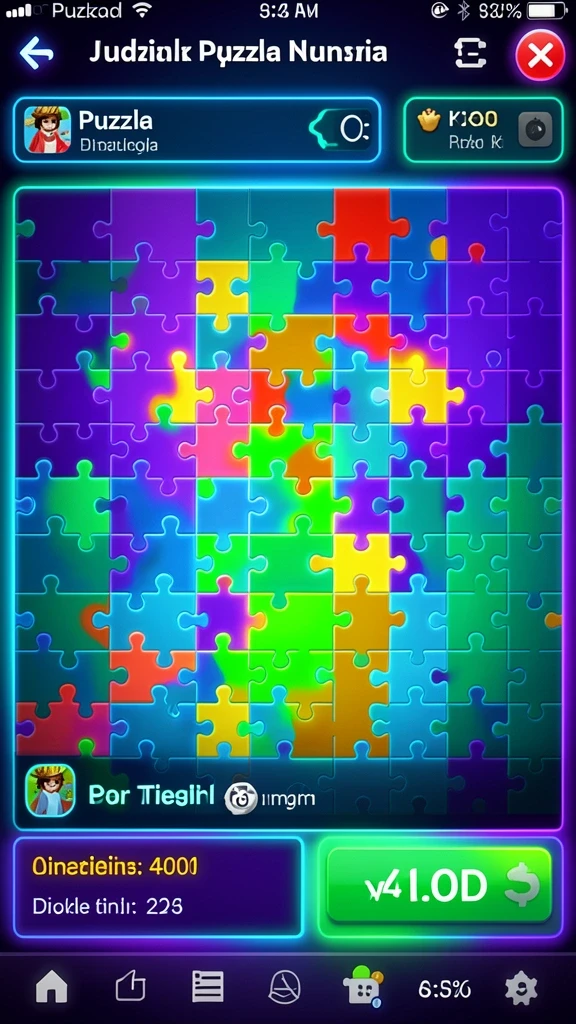Open the list tab in bottom bar

208,986
